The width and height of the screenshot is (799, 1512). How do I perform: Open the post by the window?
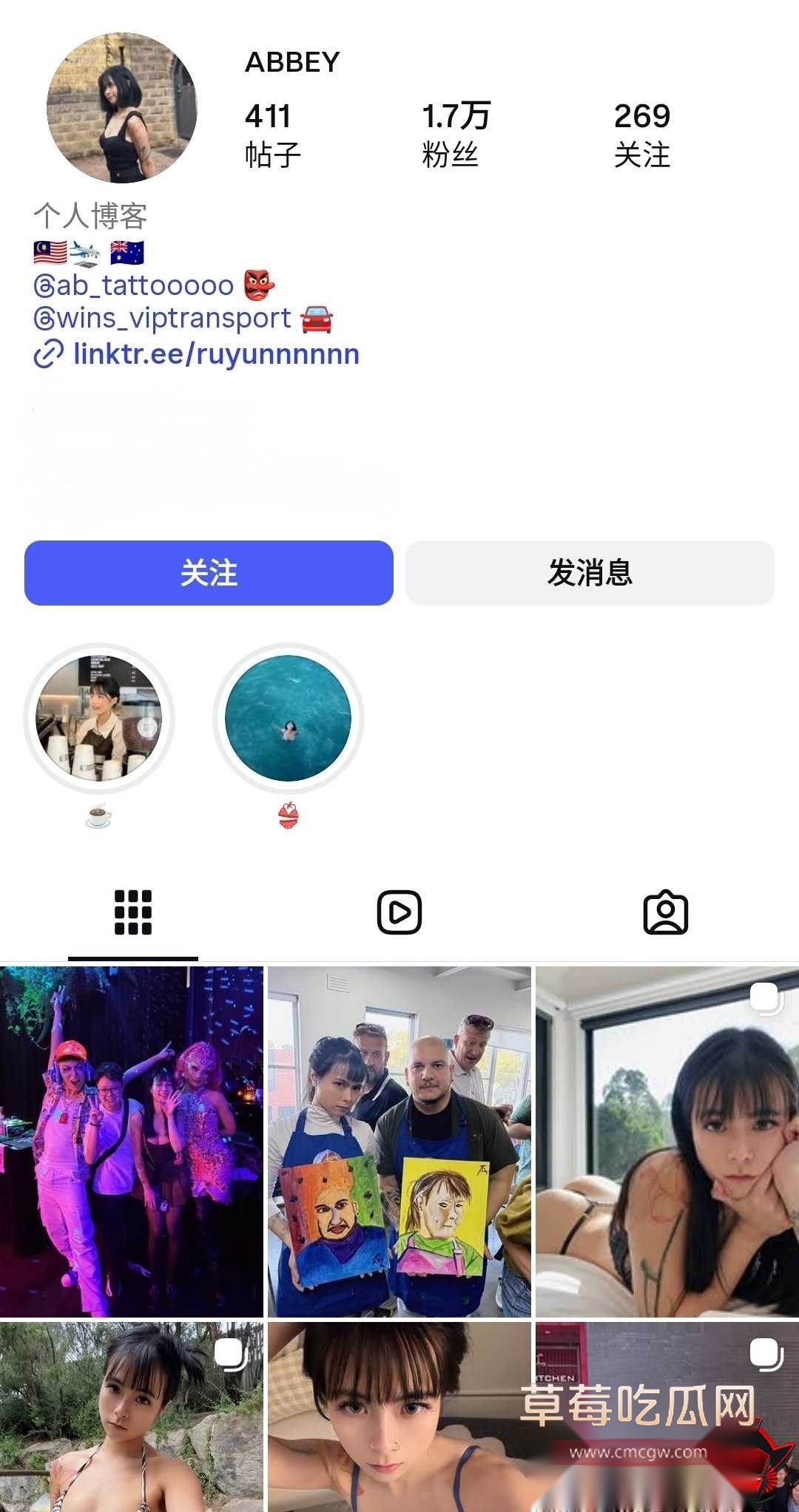click(667, 1142)
